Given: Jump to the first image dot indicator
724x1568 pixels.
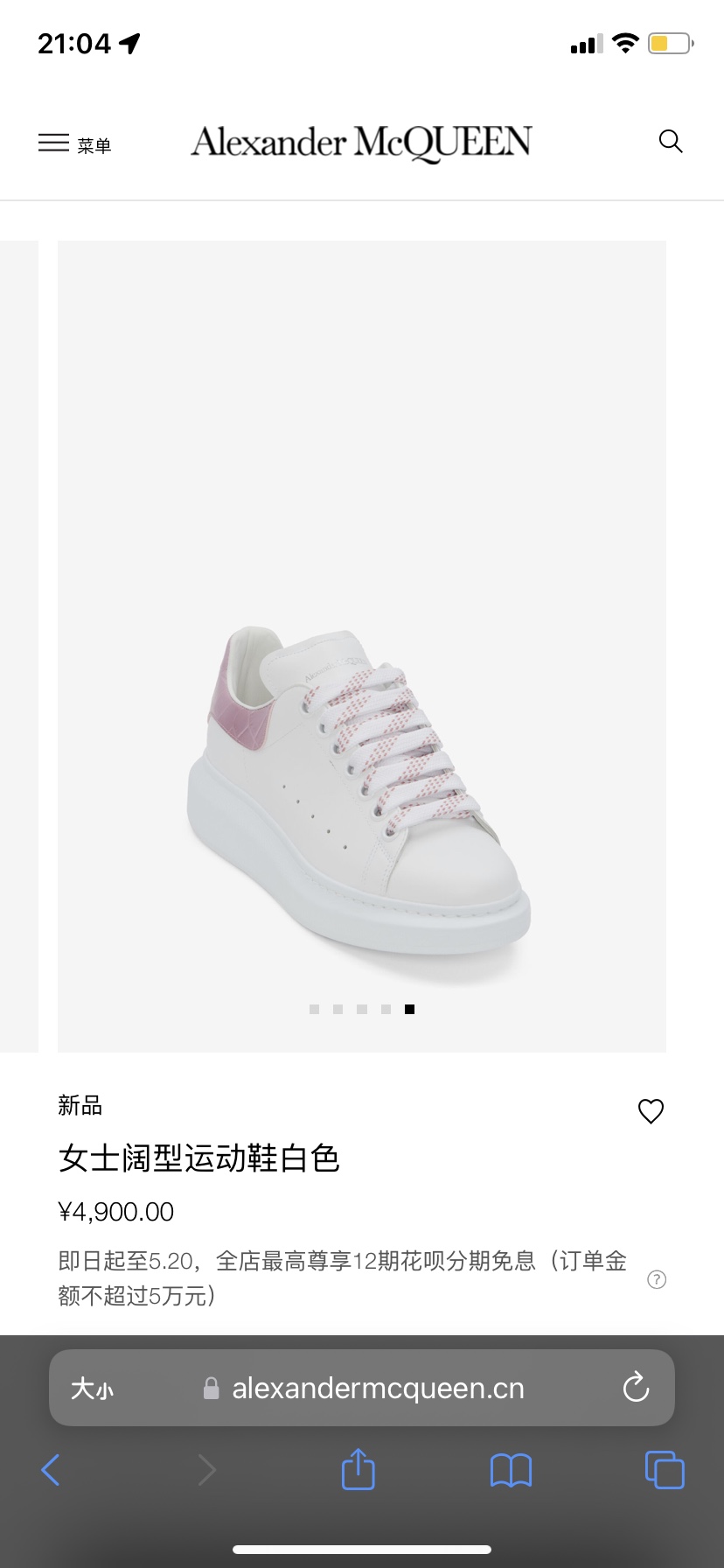Looking at the screenshot, I should [x=314, y=1009].
